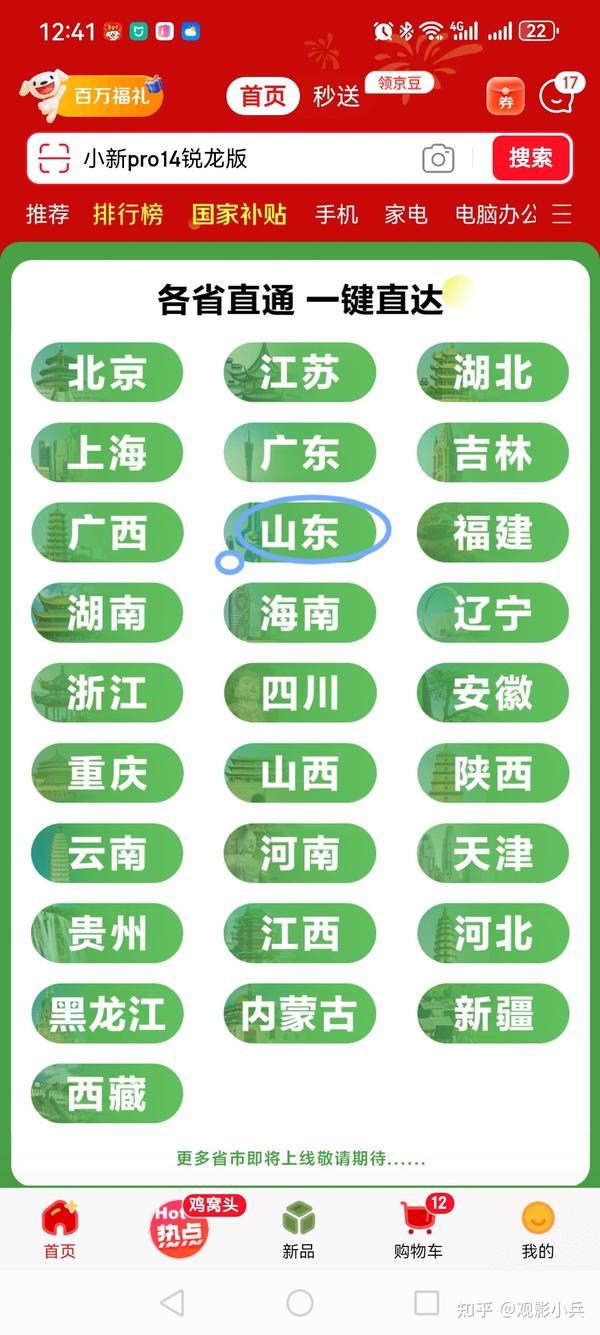This screenshot has height=1335, width=600.
Task: Tap the scan icon in search box
Action: click(54, 158)
